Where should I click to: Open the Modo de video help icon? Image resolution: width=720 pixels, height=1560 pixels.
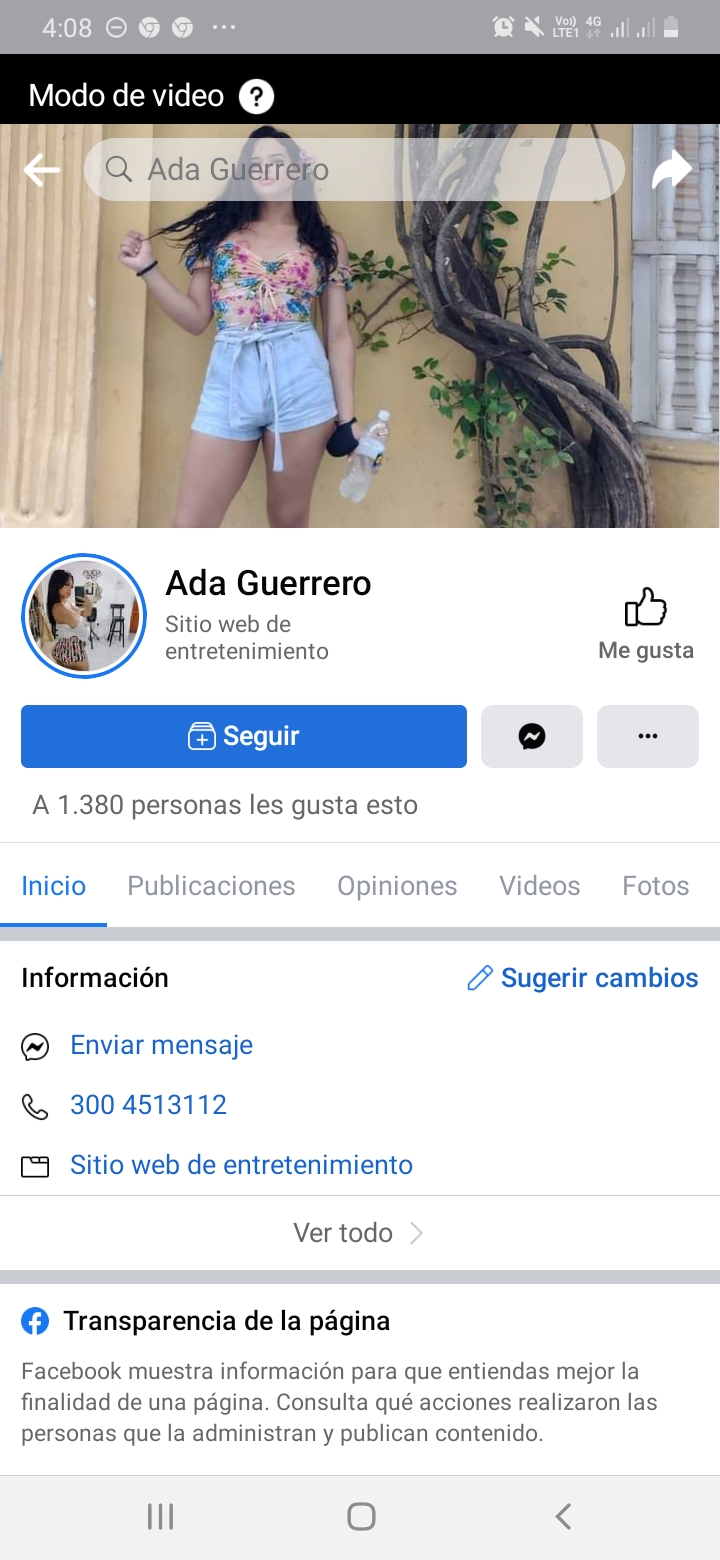coord(256,97)
